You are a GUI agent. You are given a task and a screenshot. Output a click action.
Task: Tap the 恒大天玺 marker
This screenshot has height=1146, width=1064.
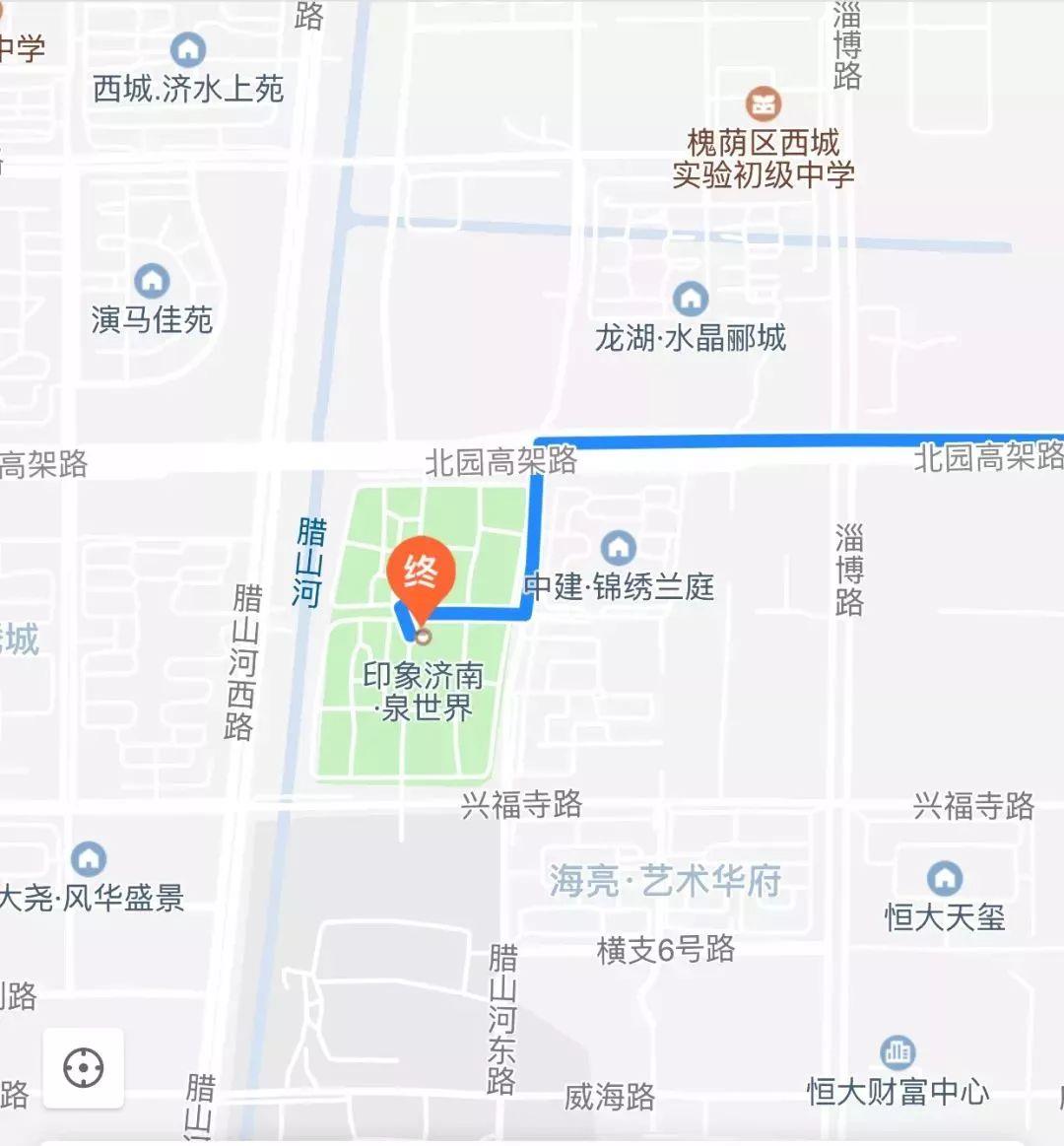944,878
